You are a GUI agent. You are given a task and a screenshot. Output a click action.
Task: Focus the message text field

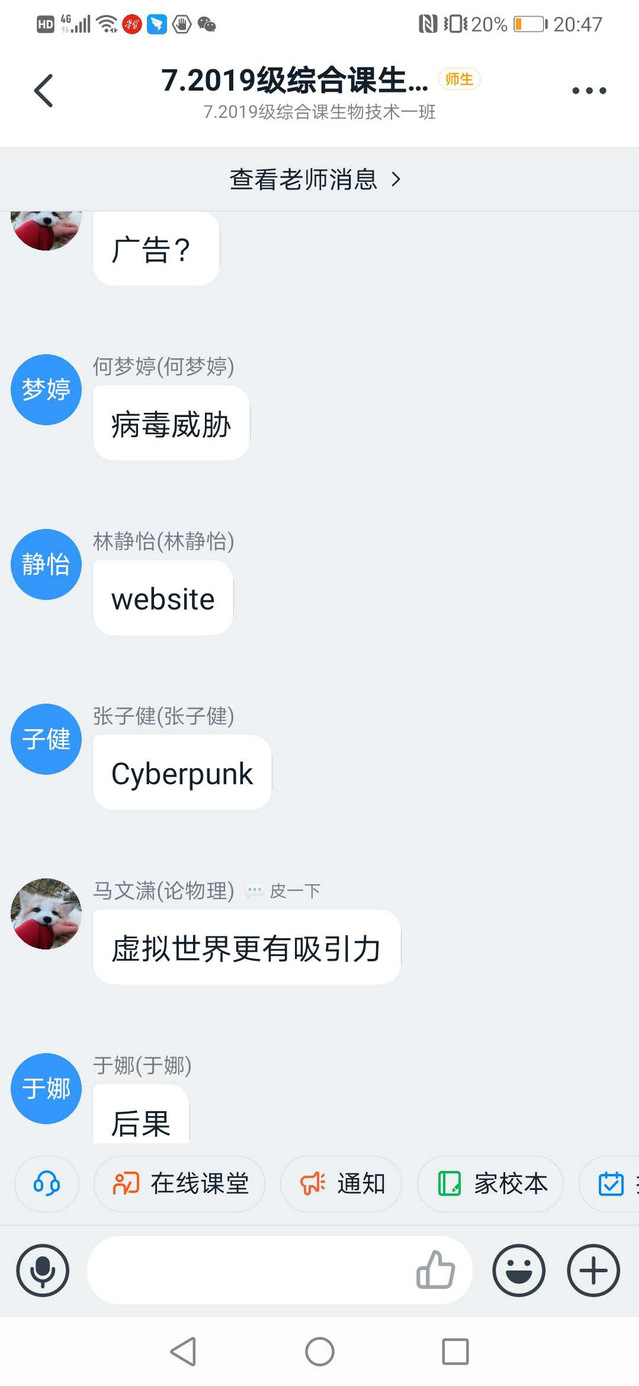[250, 1271]
